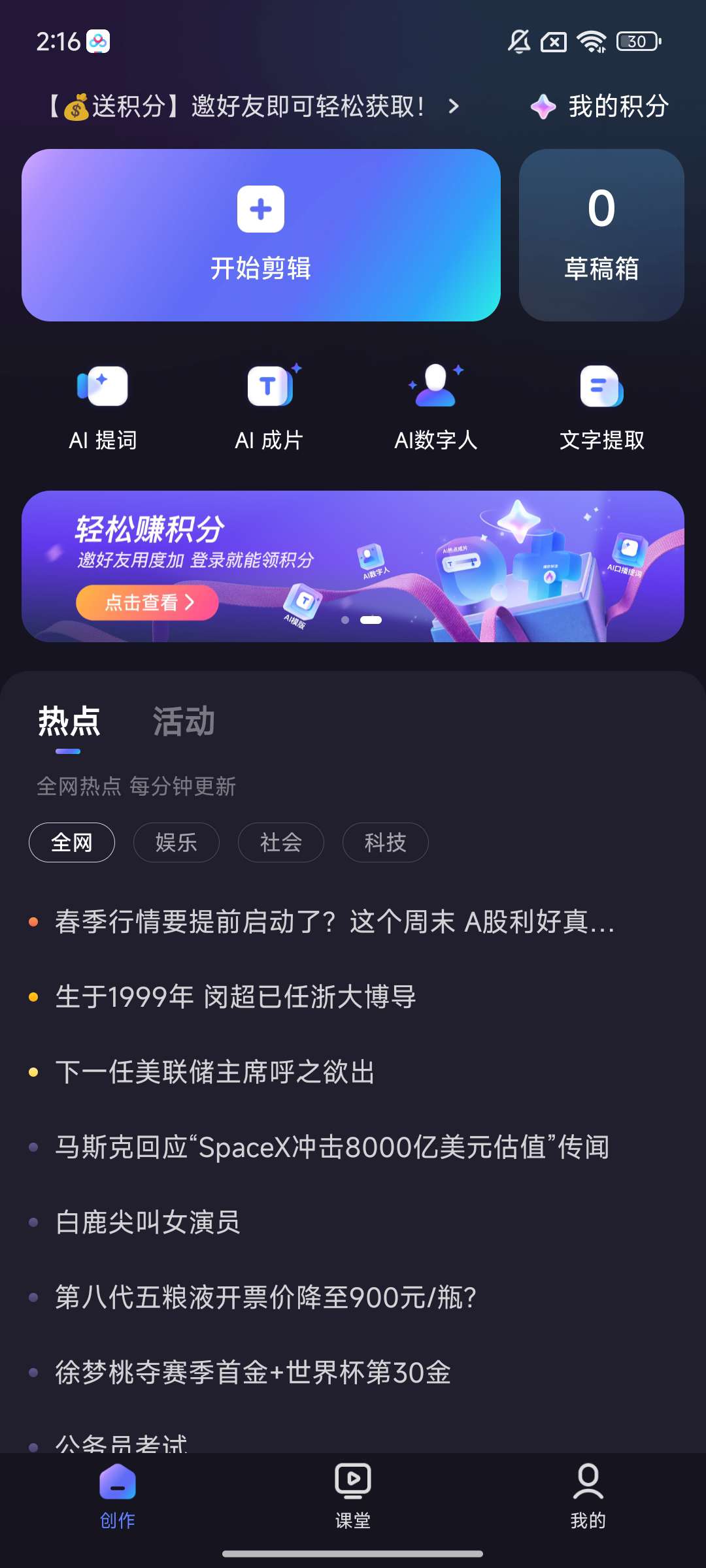Open the topic about 闵超 浙大博导
Screen dimensions: 706x1568
(235, 997)
